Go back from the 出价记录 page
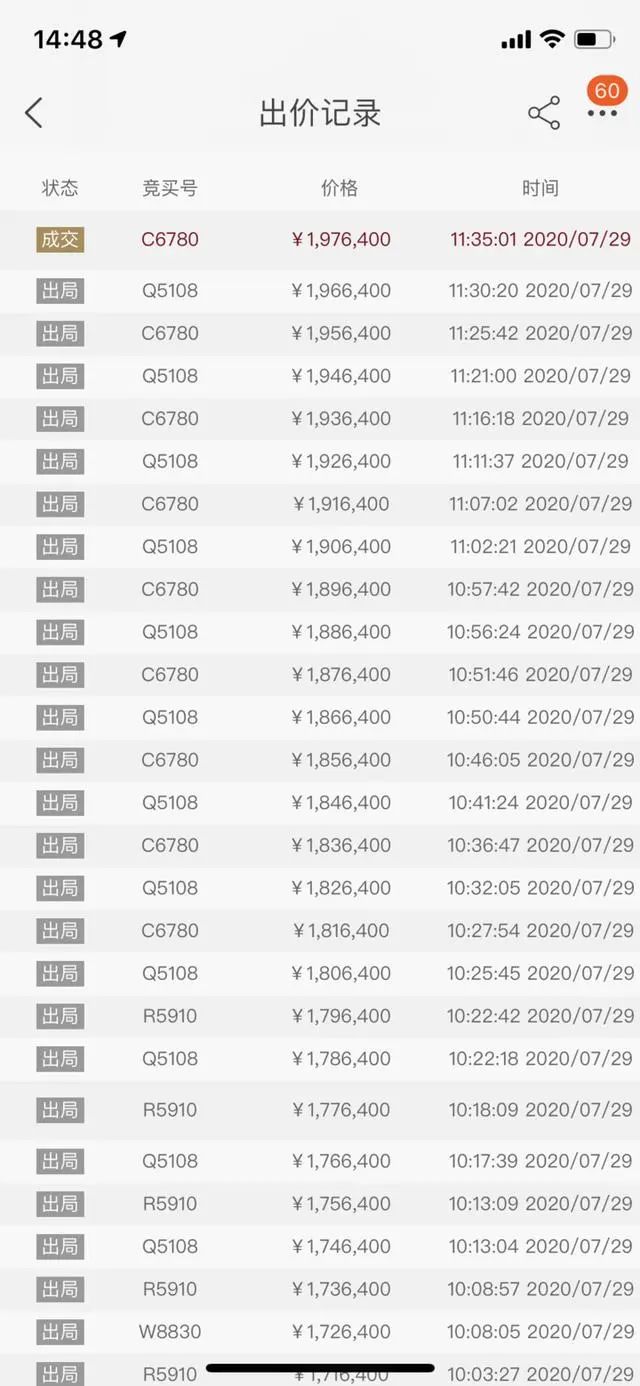The height and width of the screenshot is (1386, 640). [x=34, y=112]
